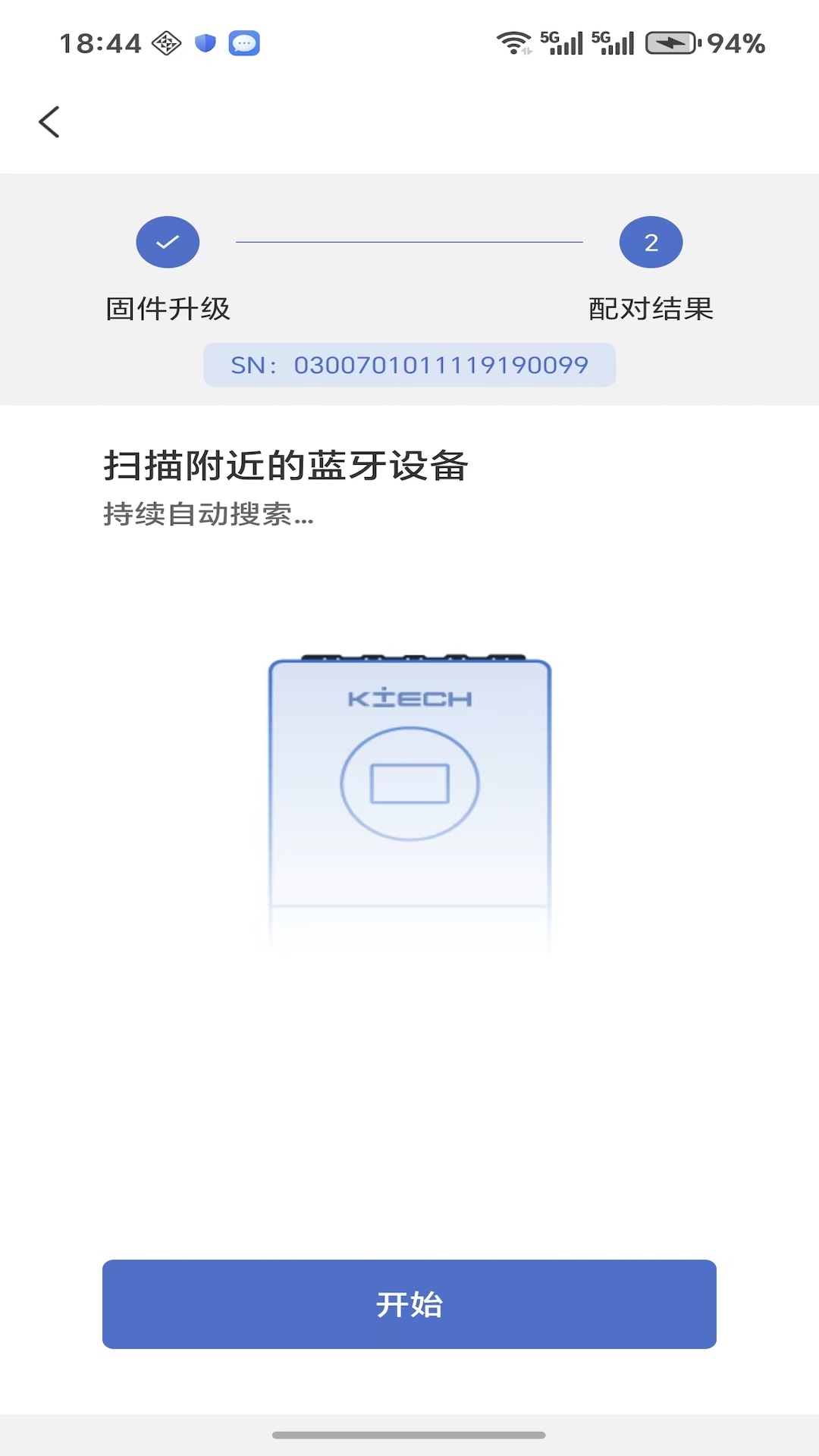Tap the checkmark to toggle 固件升级 step
Screen dimensions: 819x1456
pos(167,241)
